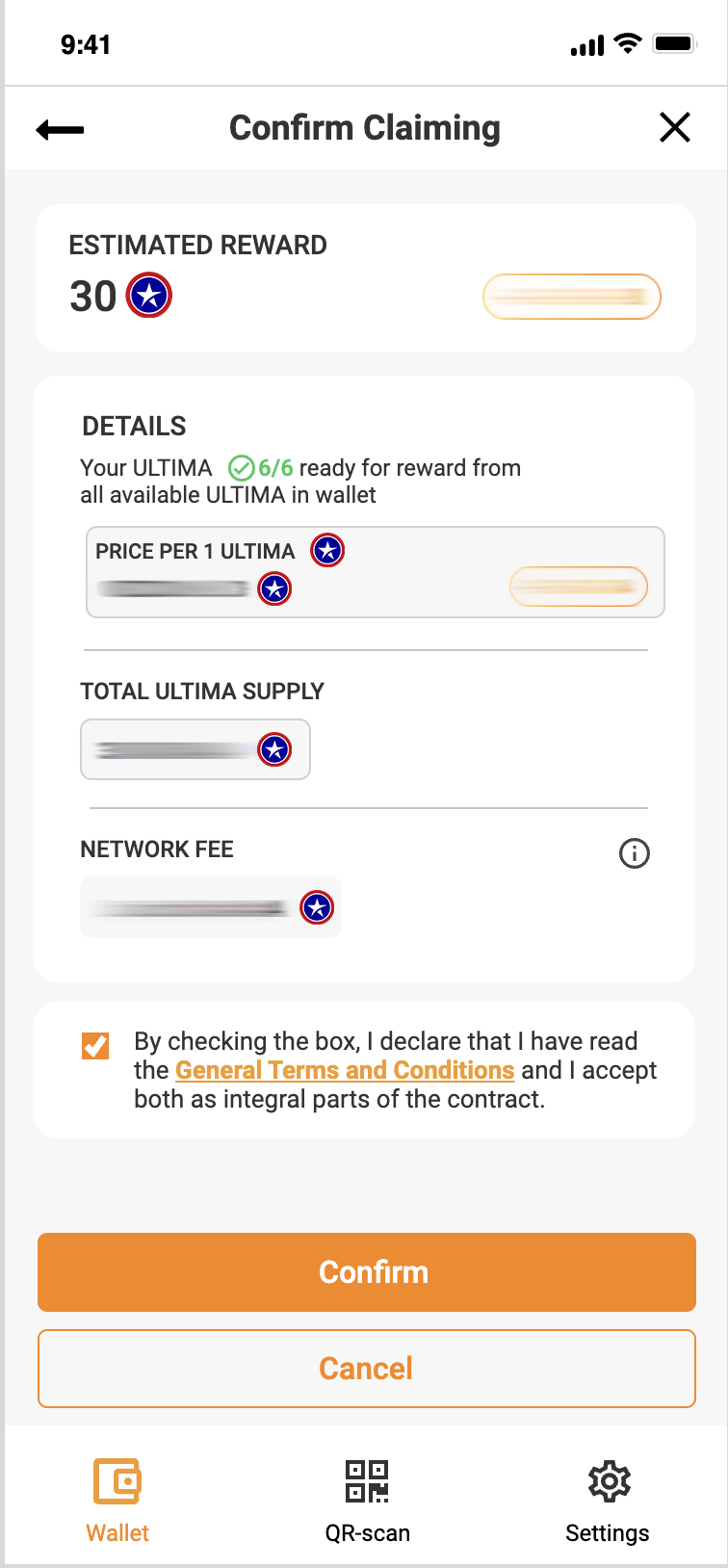Confirm the reward claim

(x=366, y=1272)
